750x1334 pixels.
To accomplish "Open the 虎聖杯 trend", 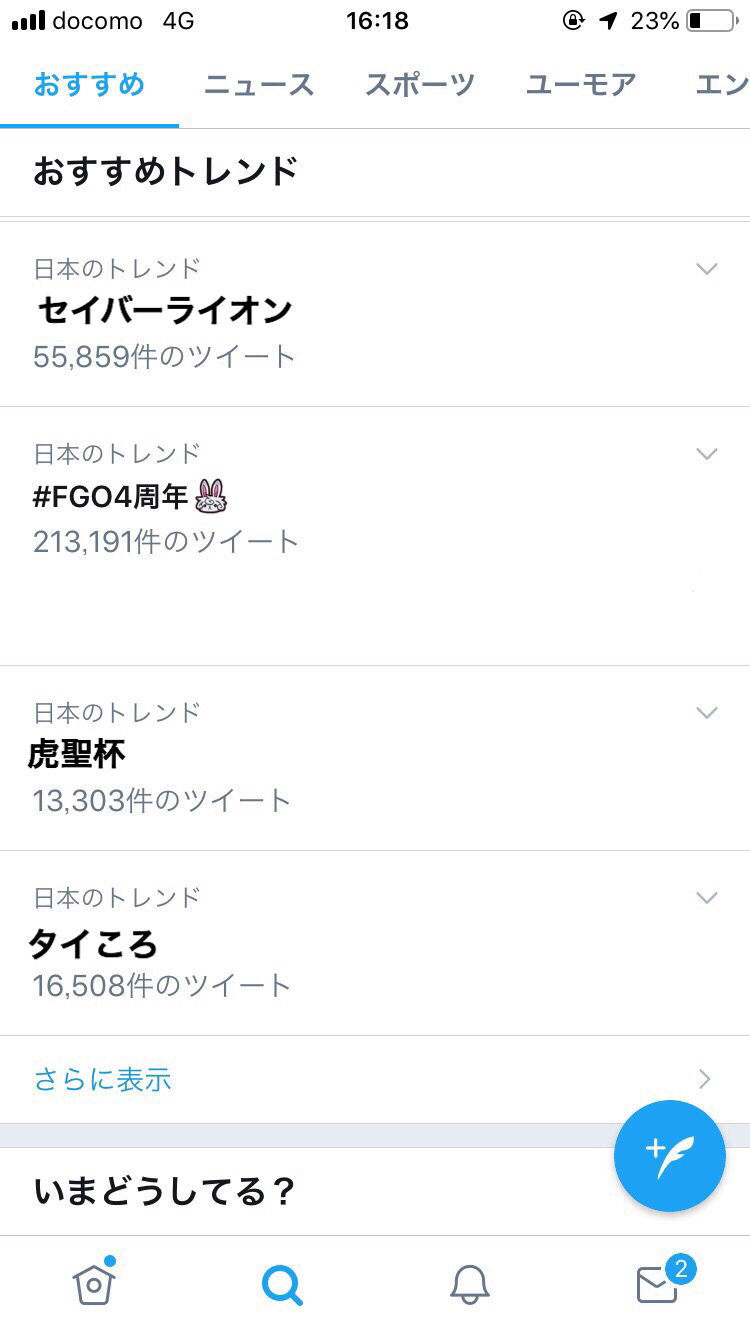I will coord(77,755).
